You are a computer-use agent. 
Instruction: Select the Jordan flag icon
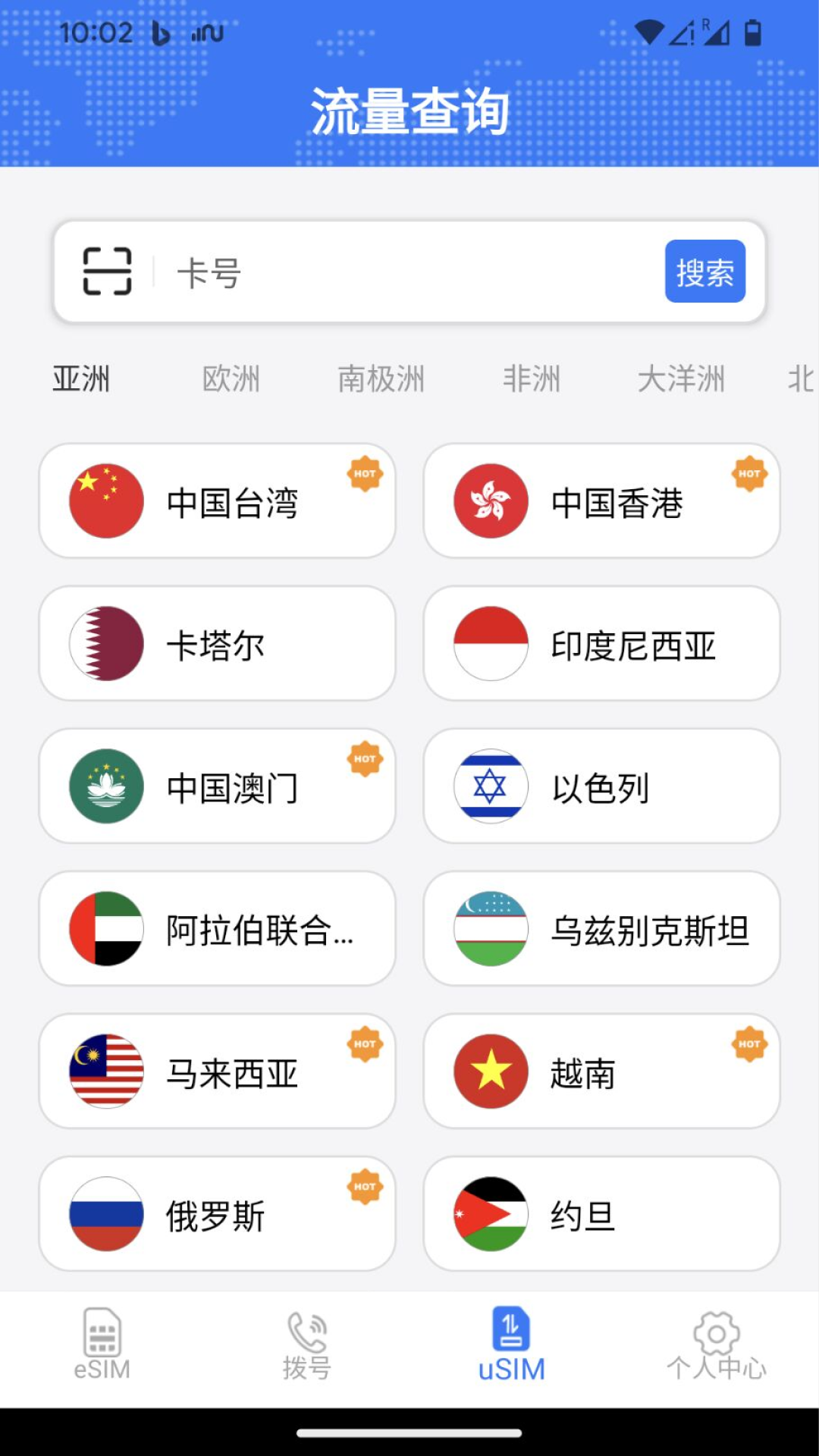click(491, 1213)
